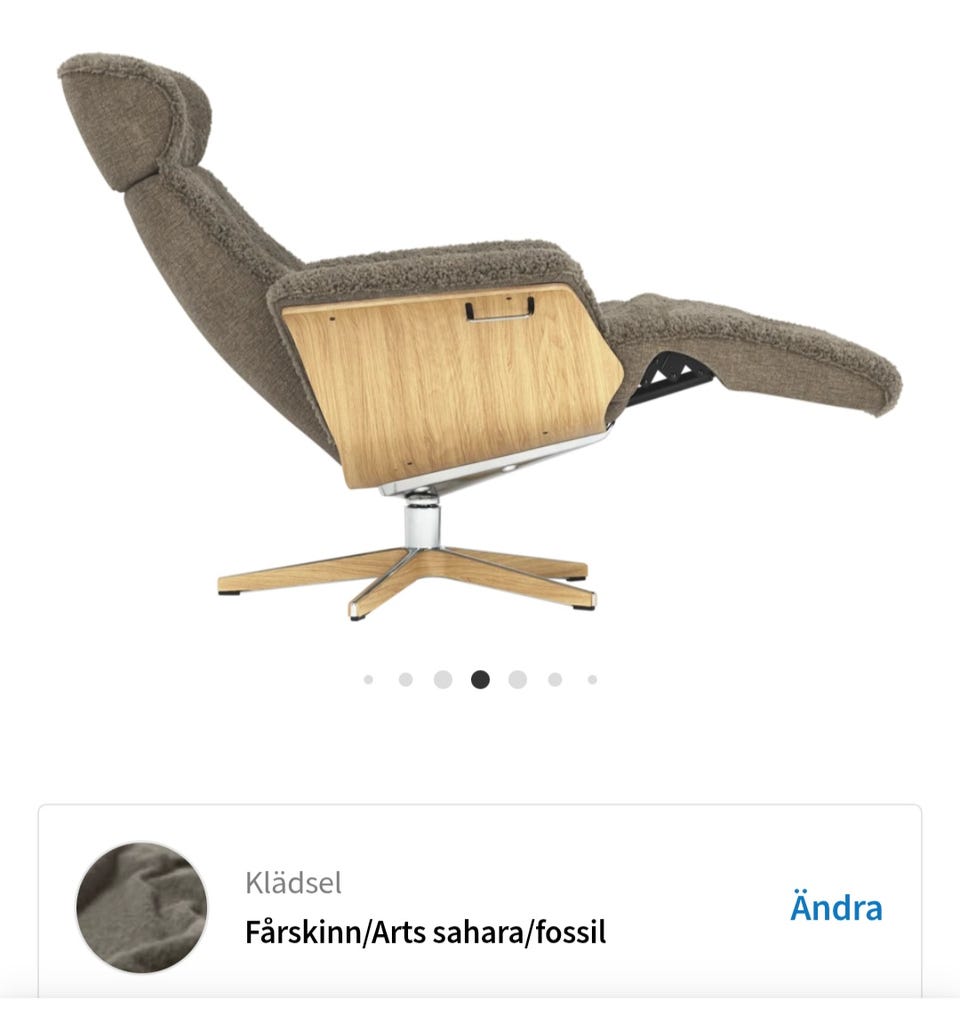The height and width of the screenshot is (1030, 960).
Task: Click the currently active fourth carousel dot
Action: (x=481, y=680)
